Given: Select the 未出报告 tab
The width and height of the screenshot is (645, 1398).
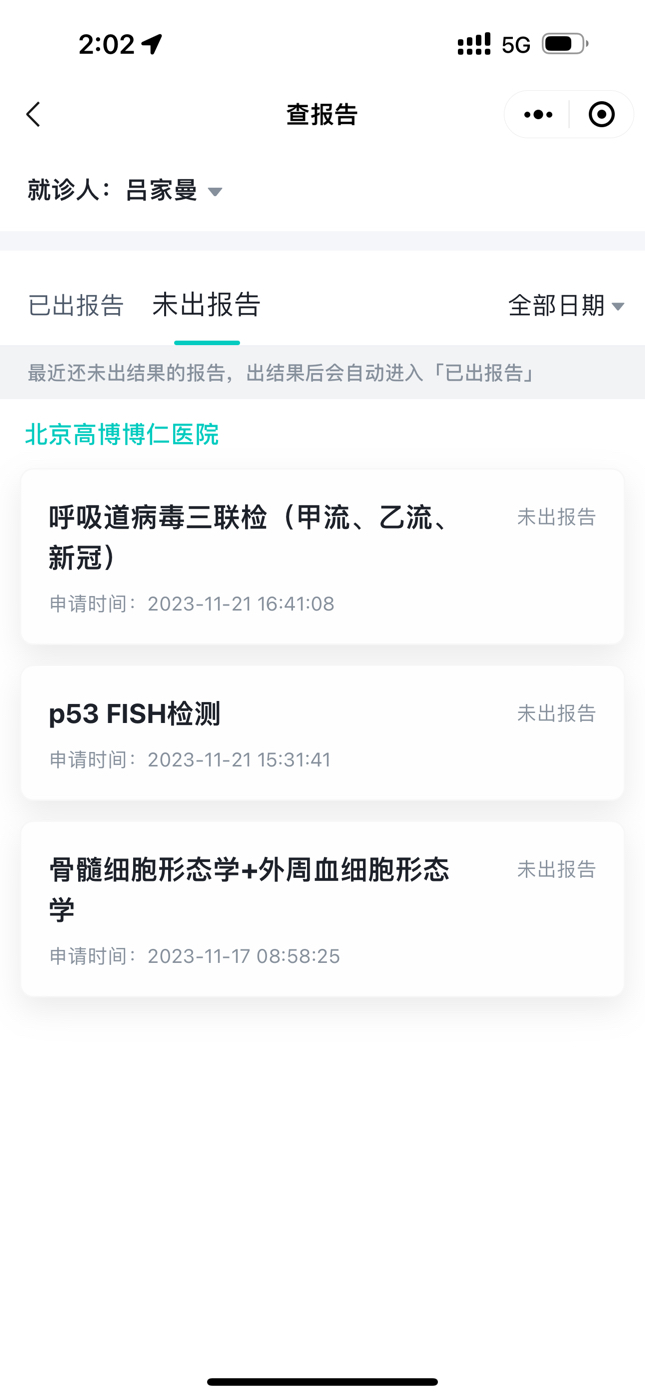Looking at the screenshot, I should tap(206, 304).
